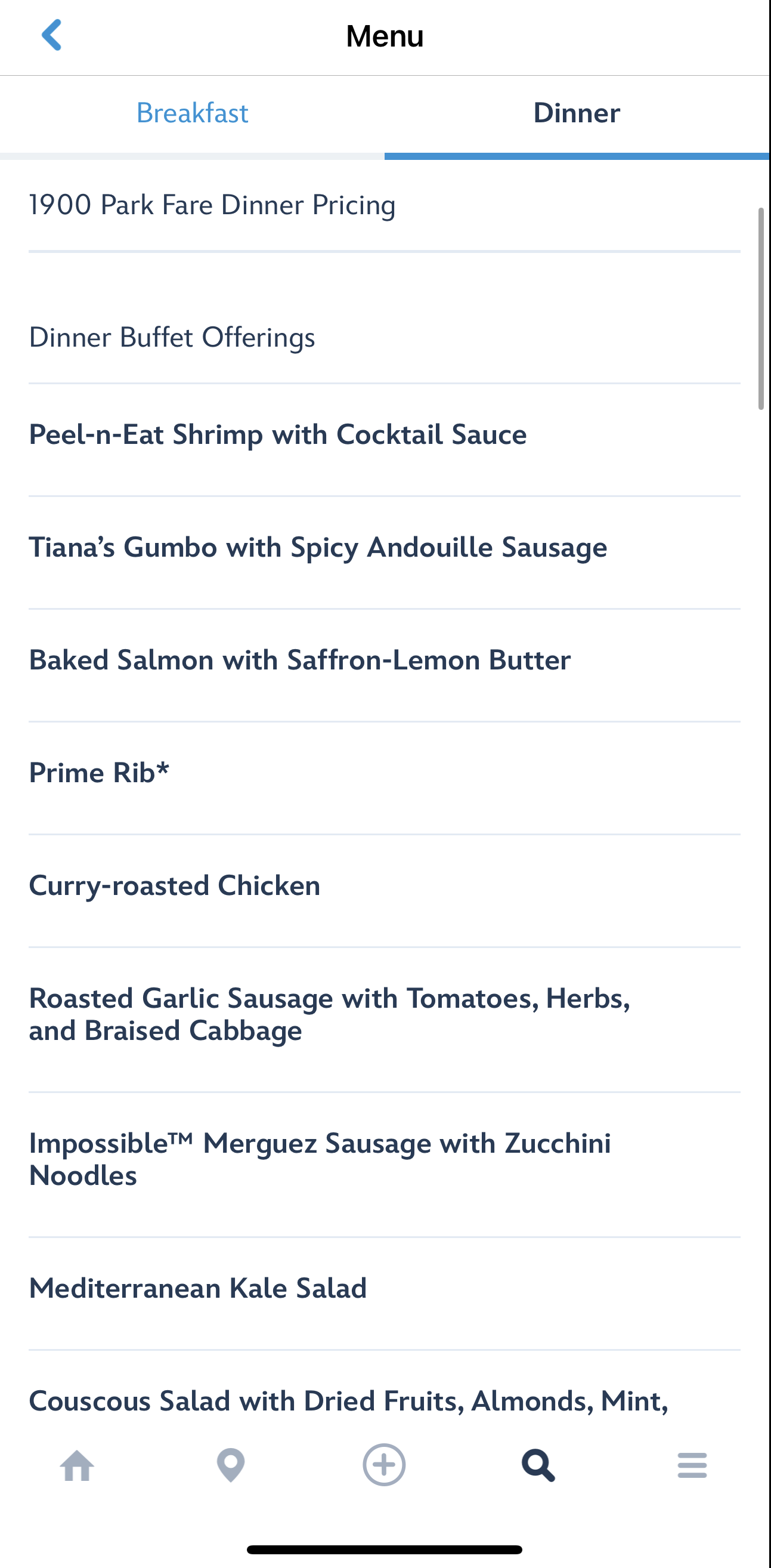Screen dimensions: 771x1568
Task: Go back from the Menu screen
Action: pos(52,35)
